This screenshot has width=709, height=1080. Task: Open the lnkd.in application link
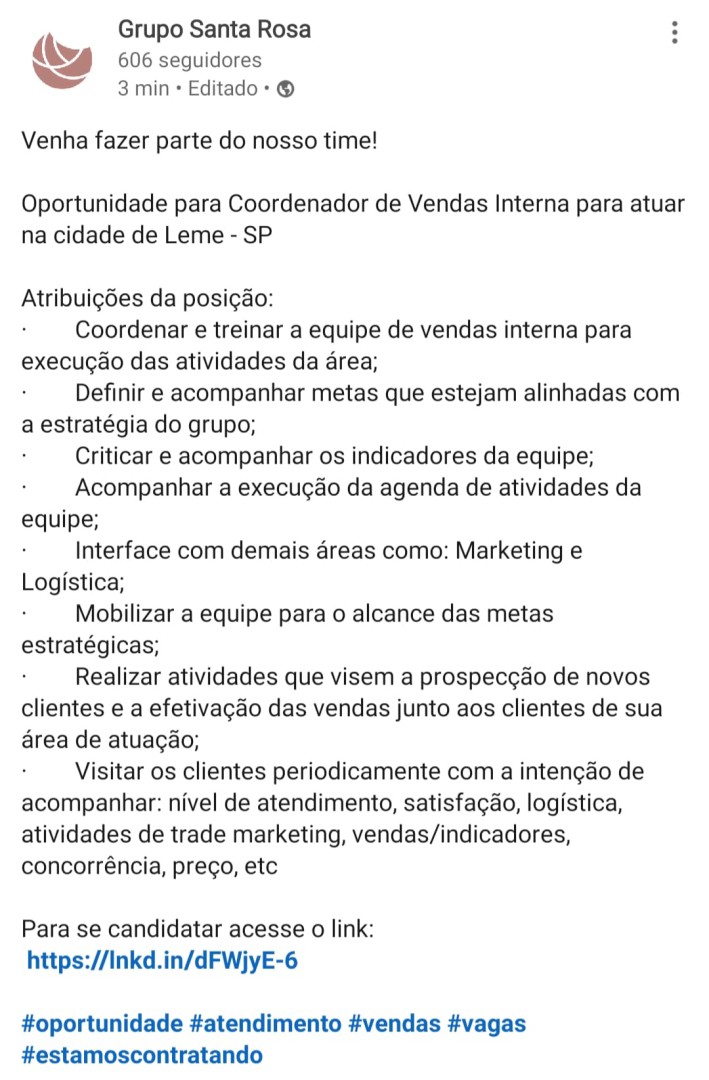pyautogui.click(x=162, y=962)
